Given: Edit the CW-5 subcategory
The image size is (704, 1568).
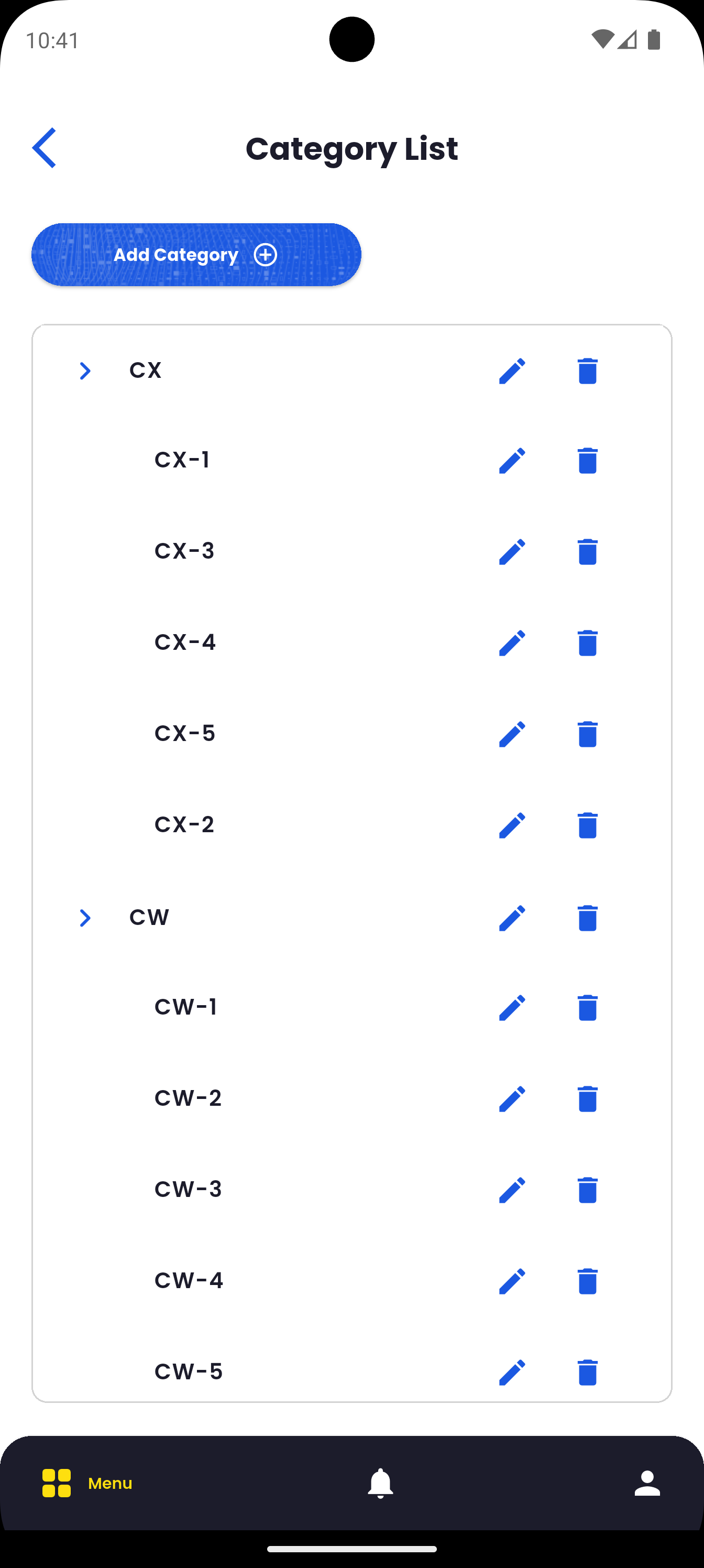Looking at the screenshot, I should (512, 1372).
